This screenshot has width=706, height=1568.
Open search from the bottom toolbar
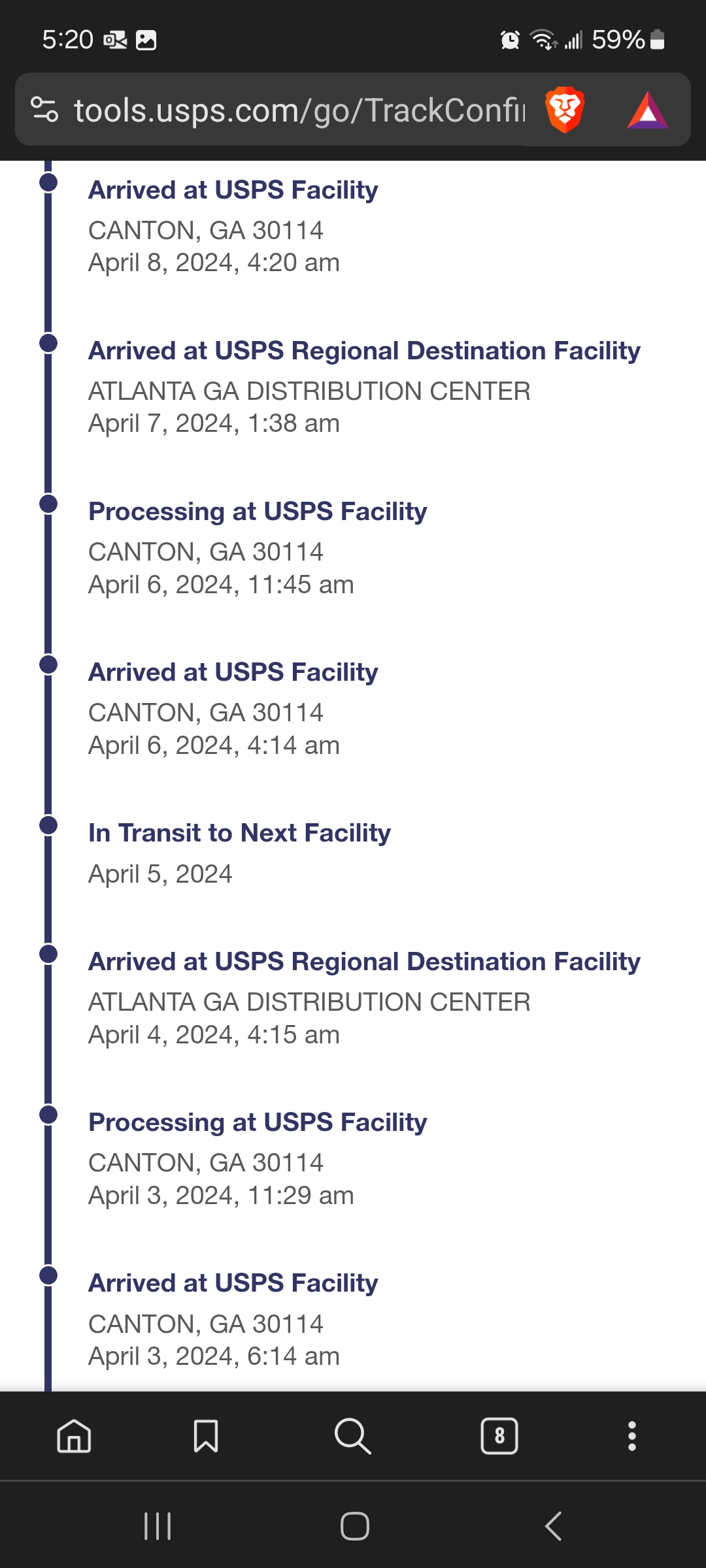(353, 1436)
